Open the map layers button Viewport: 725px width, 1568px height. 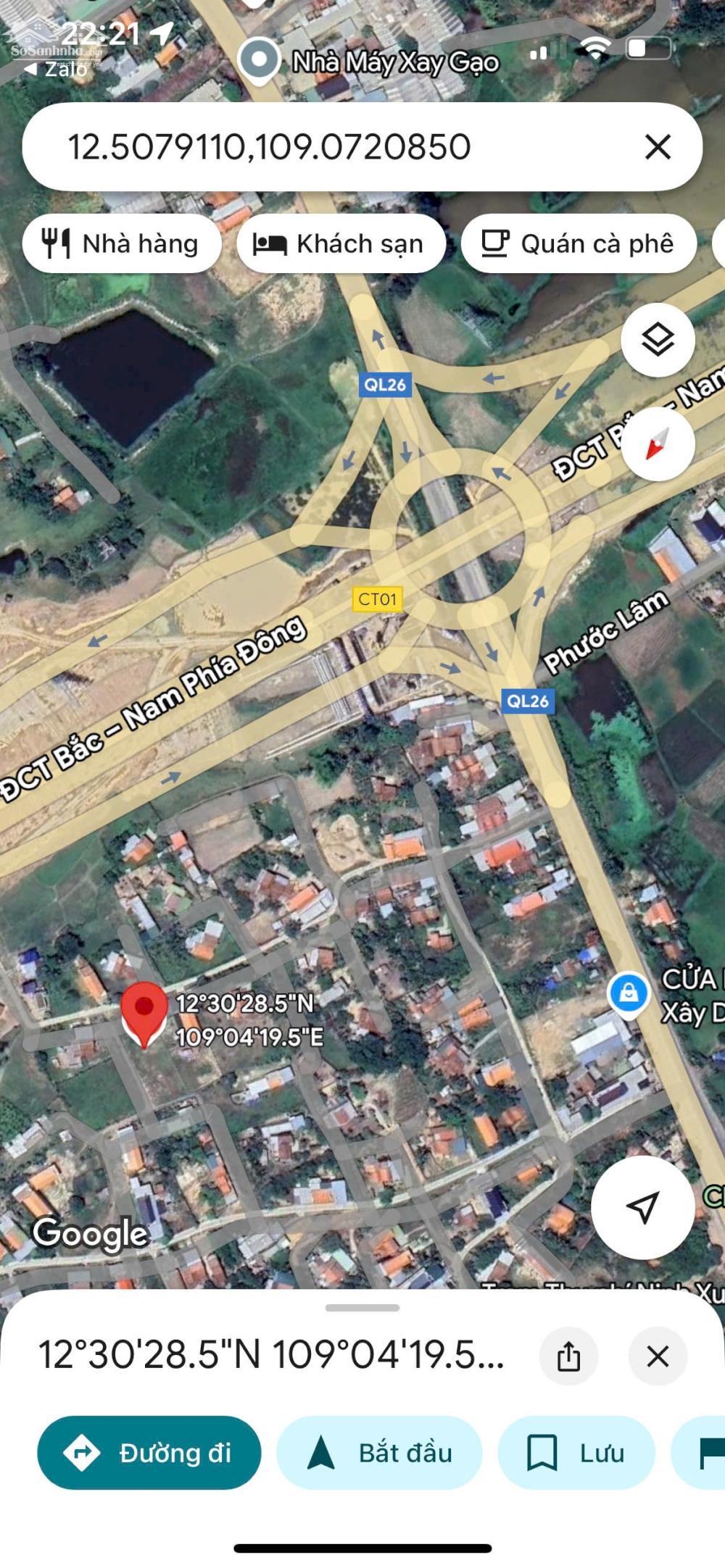pos(658,340)
